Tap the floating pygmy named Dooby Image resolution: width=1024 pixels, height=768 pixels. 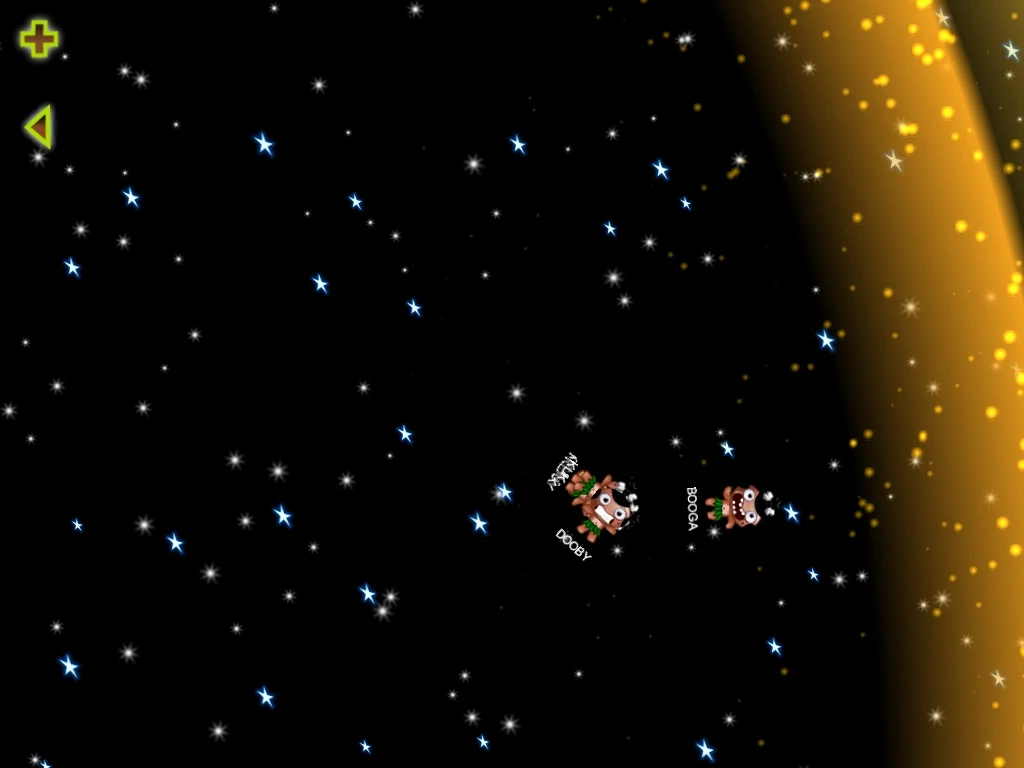603,505
